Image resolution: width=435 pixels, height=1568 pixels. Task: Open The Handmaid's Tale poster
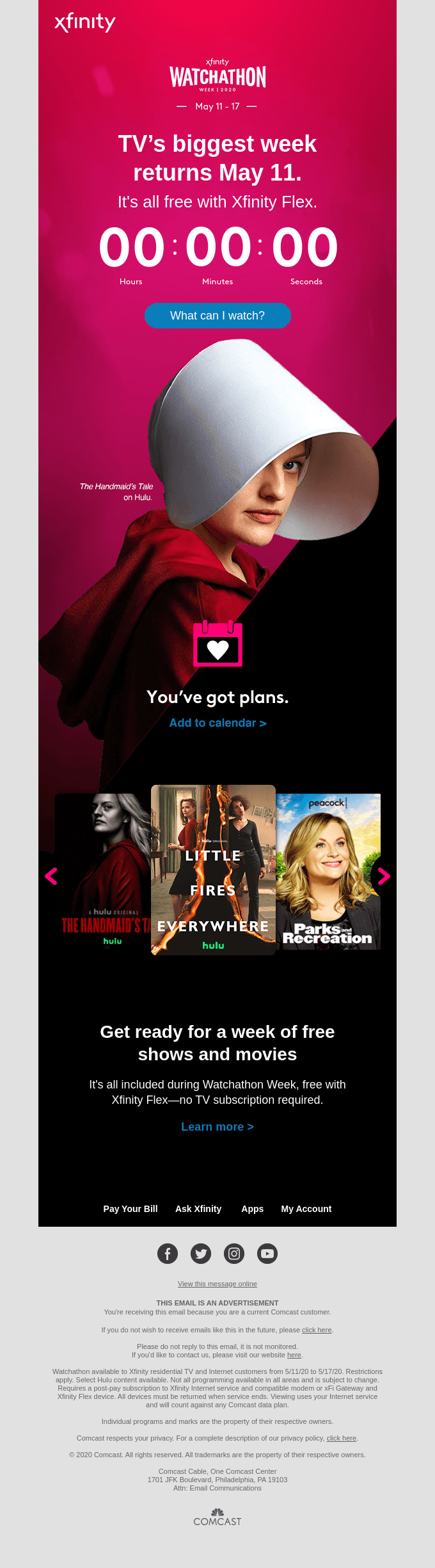(102, 871)
